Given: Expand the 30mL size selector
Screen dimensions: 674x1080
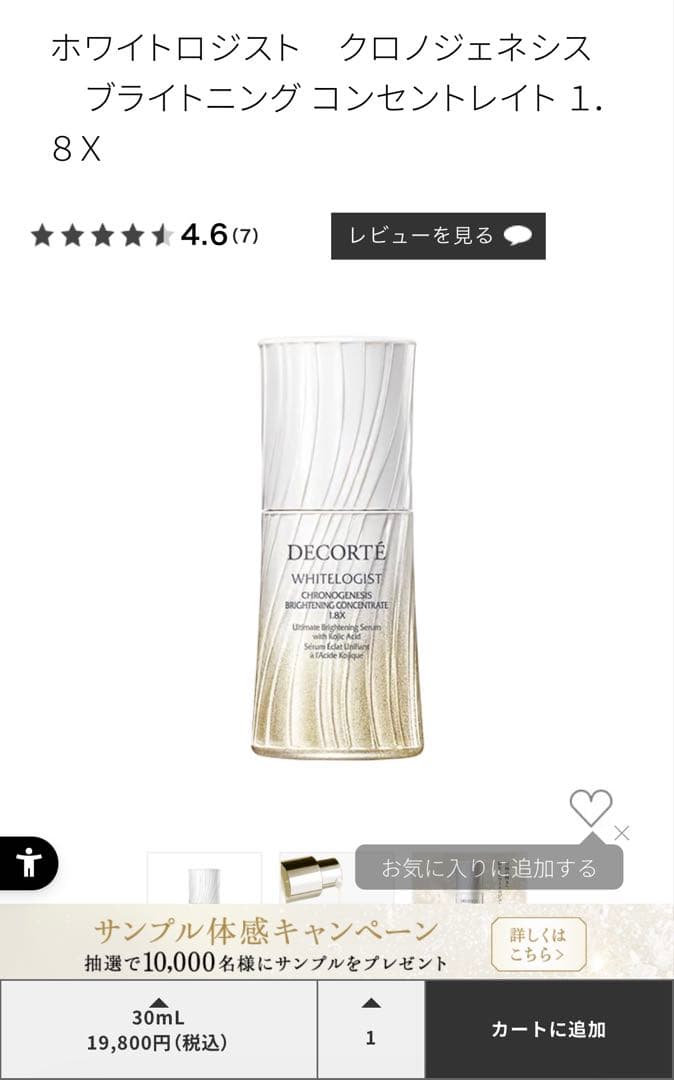Looking at the screenshot, I should click(x=158, y=1029).
